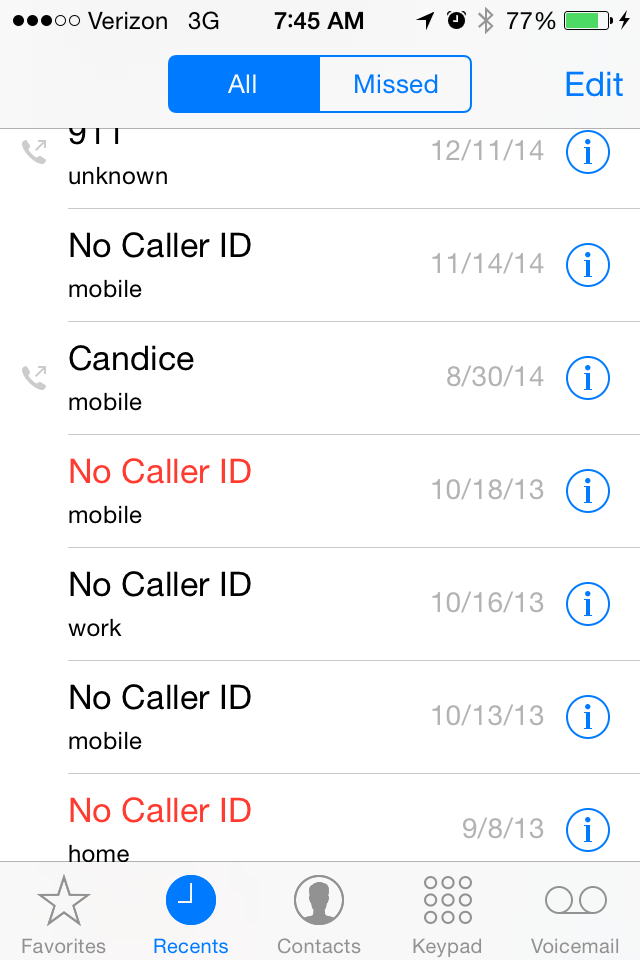Select the All calls segment
The image size is (640, 960).
[243, 84]
